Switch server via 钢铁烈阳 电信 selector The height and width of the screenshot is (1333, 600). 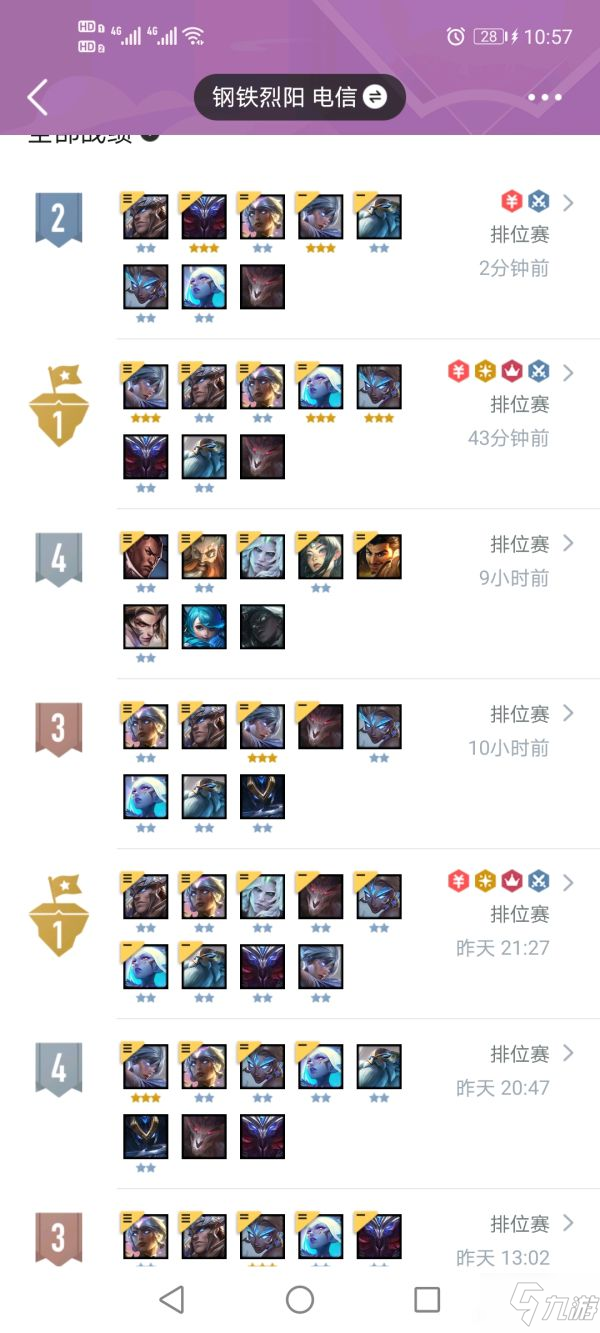point(299,97)
